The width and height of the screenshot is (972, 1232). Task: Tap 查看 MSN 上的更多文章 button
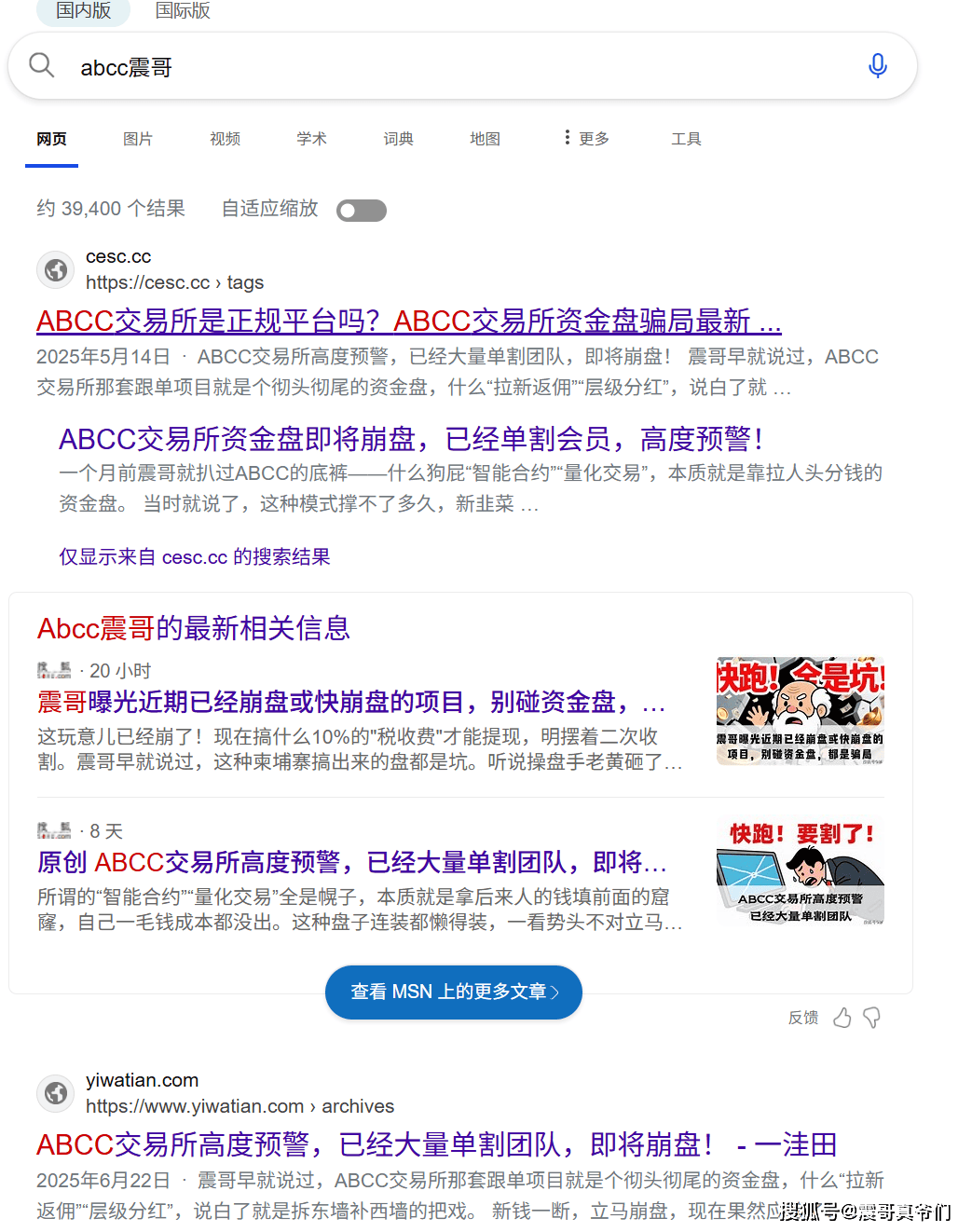click(453, 992)
